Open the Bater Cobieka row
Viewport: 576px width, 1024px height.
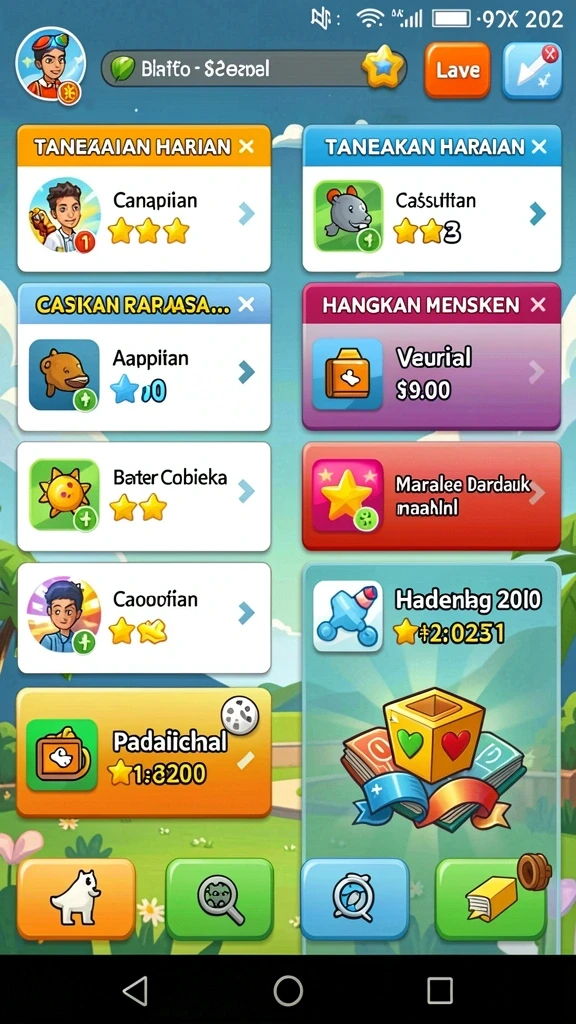click(x=144, y=496)
